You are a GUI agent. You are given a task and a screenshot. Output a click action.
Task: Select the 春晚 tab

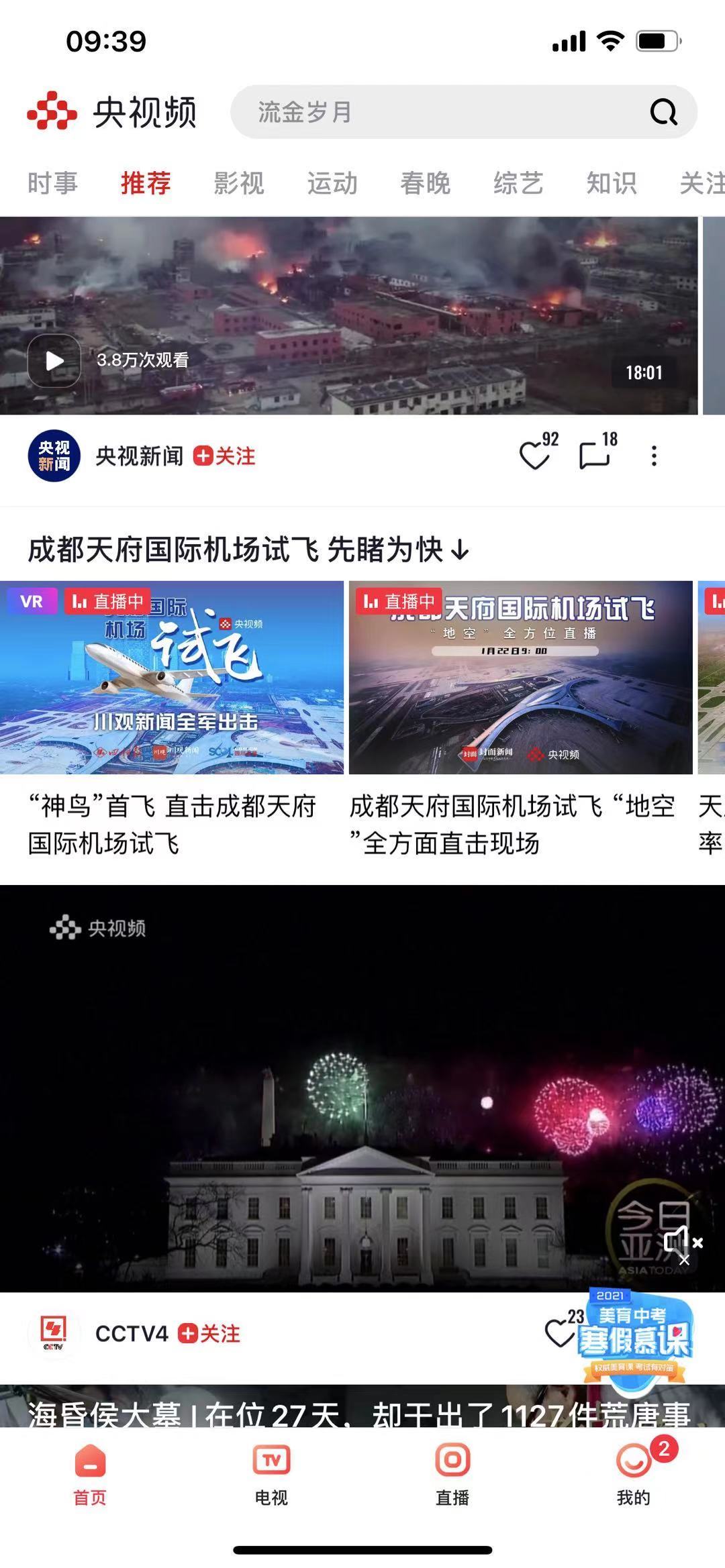coord(426,183)
